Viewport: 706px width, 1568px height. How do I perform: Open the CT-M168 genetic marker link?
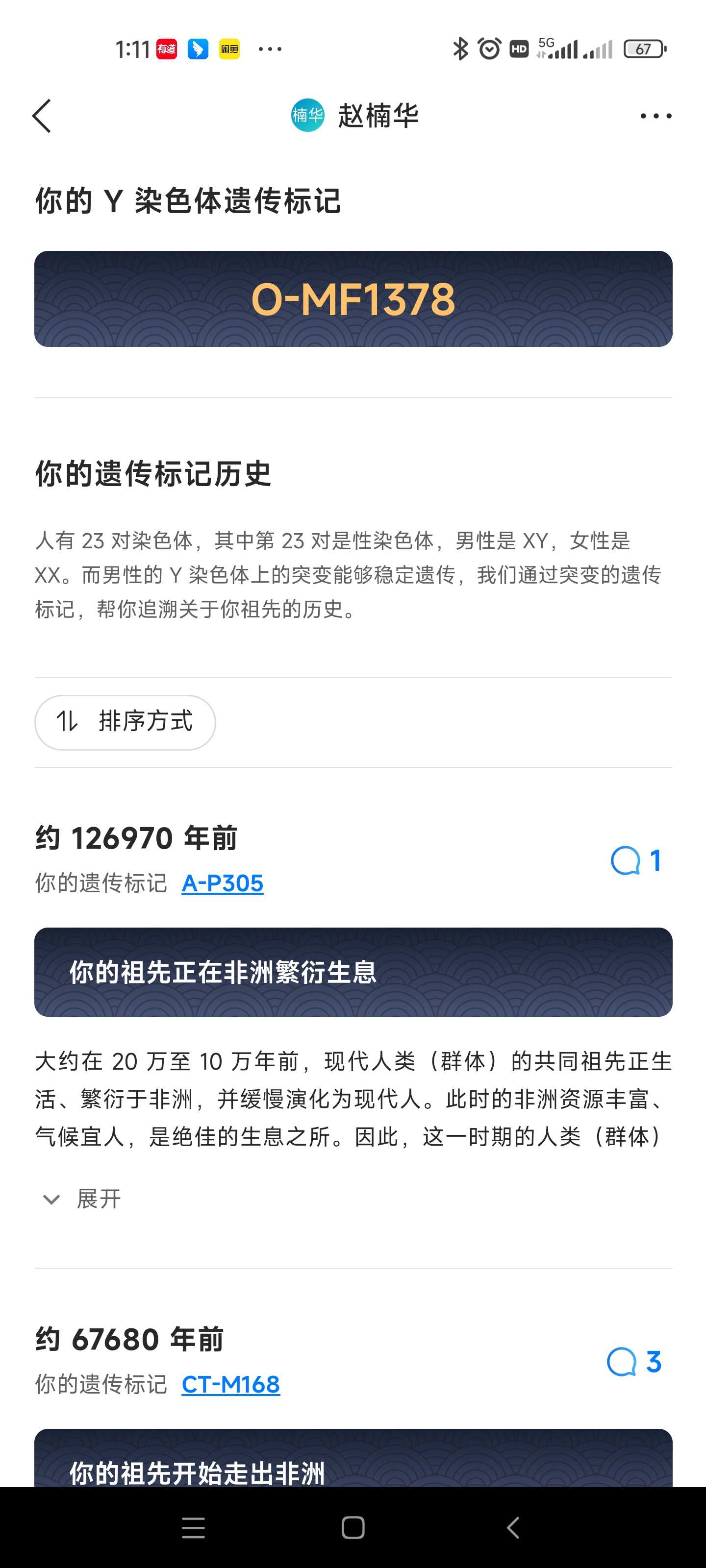[x=231, y=1384]
